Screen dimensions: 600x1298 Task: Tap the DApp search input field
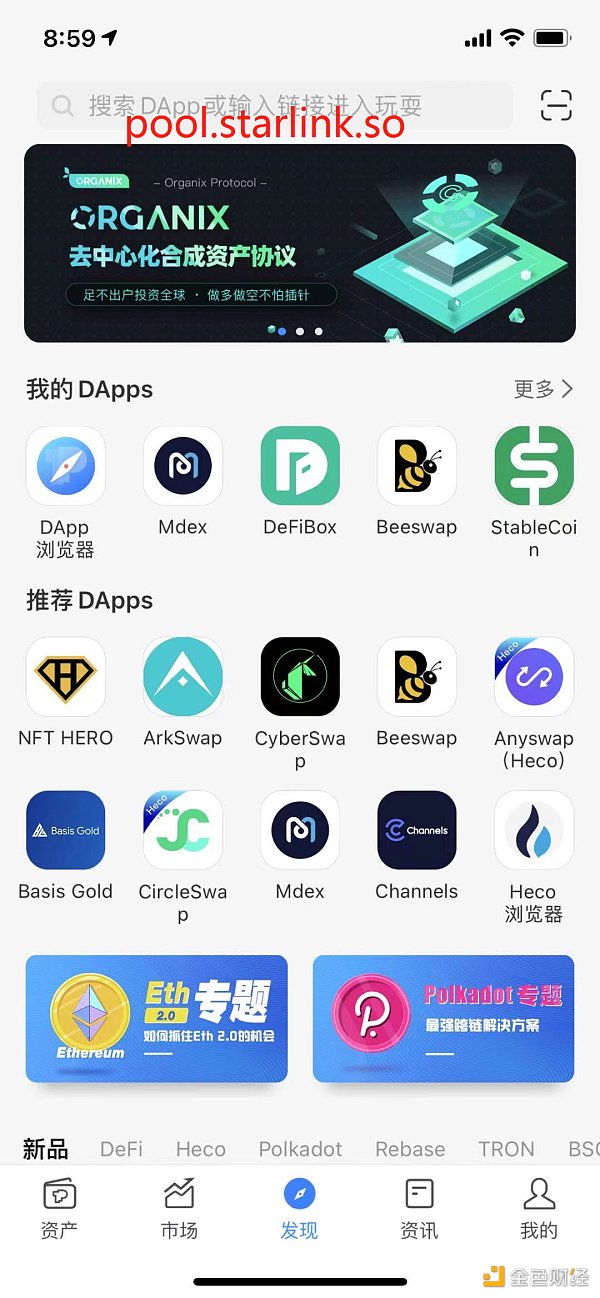(275, 105)
